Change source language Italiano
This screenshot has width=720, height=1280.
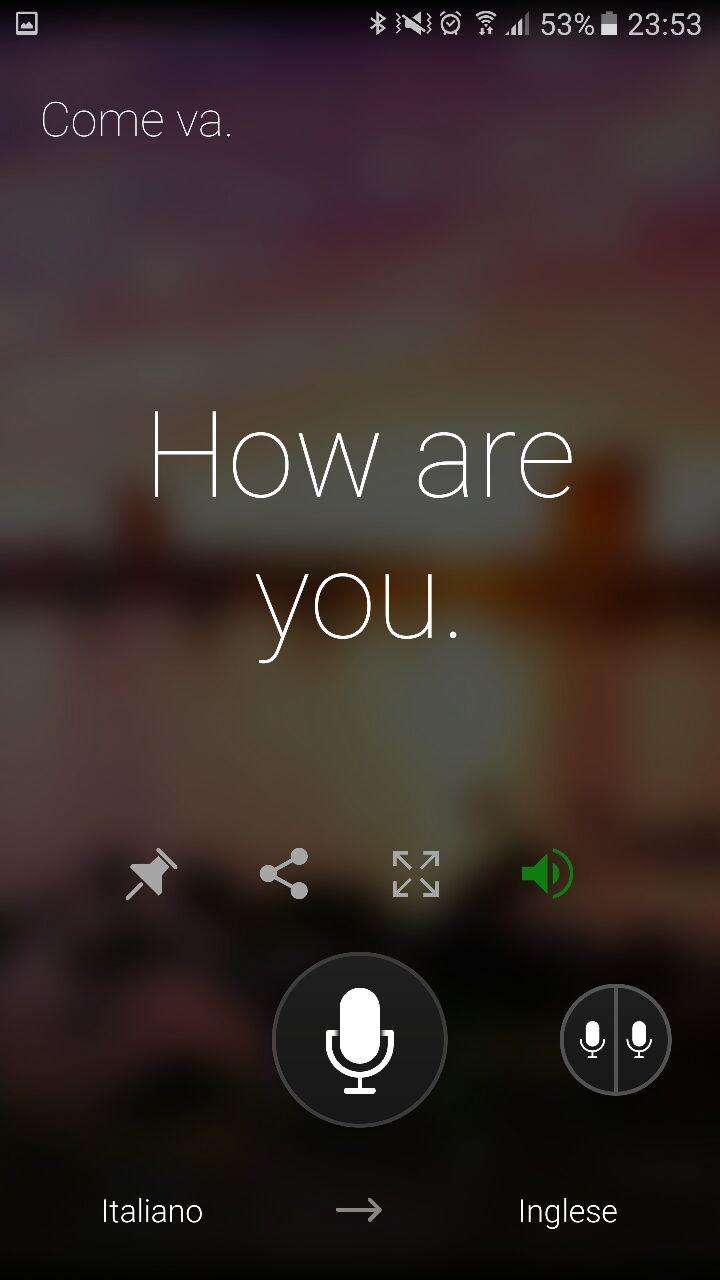(x=152, y=1211)
